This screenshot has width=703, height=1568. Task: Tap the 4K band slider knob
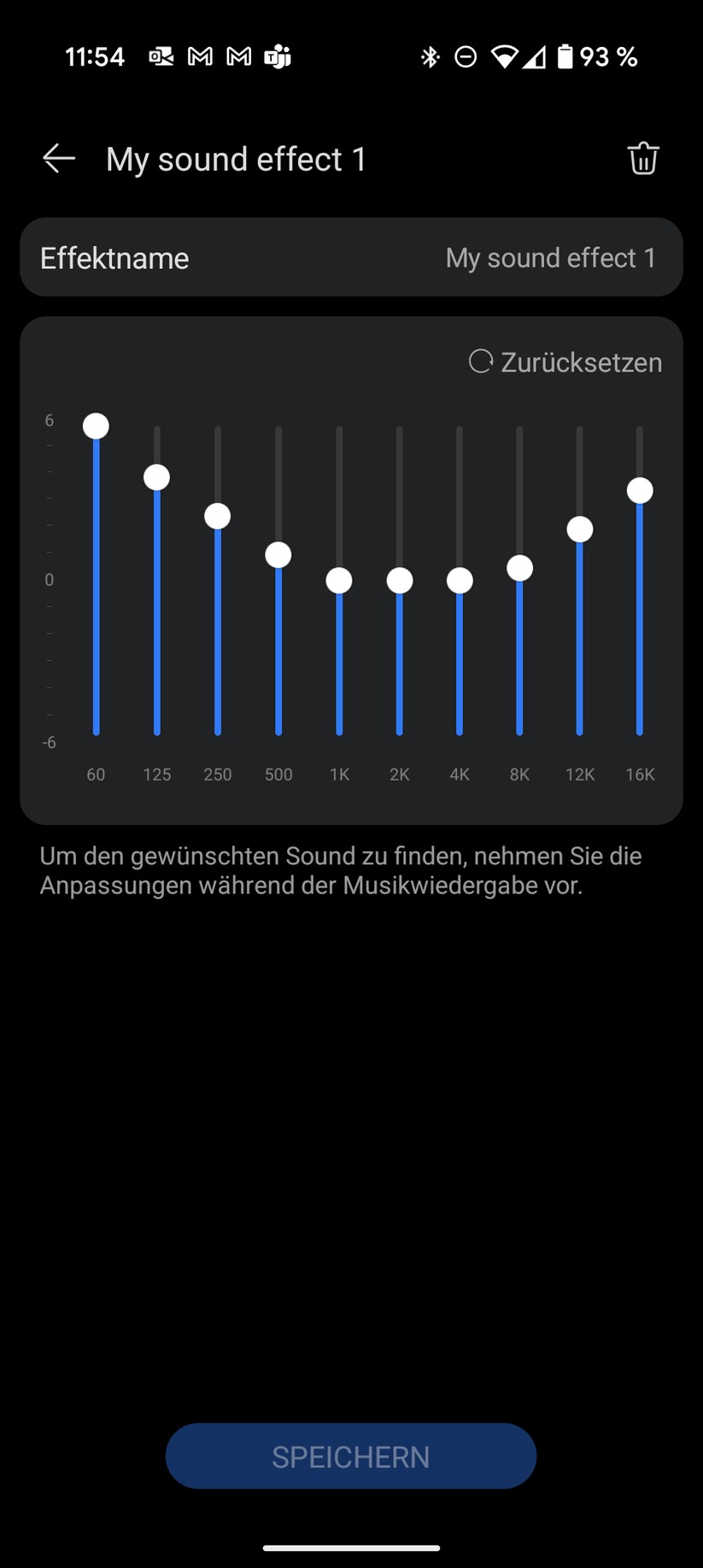click(x=460, y=581)
